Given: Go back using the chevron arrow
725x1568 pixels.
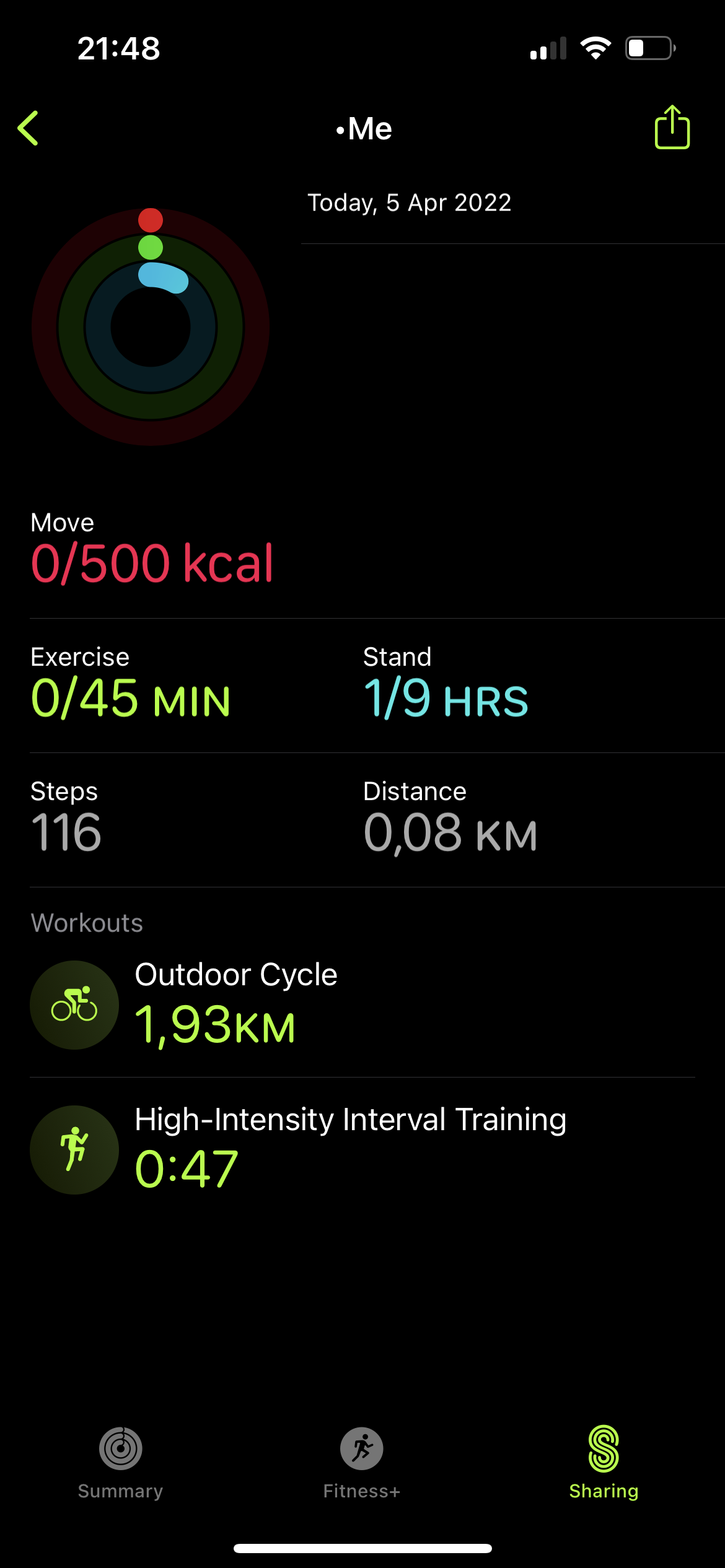Looking at the screenshot, I should click(x=29, y=128).
